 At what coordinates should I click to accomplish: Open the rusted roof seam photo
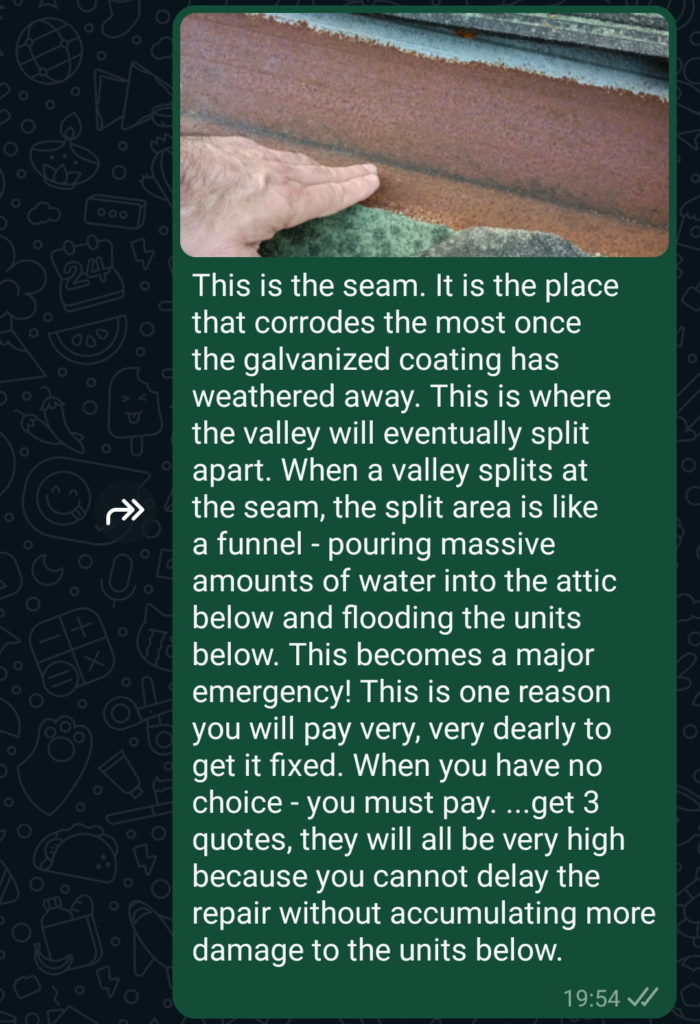click(x=424, y=135)
